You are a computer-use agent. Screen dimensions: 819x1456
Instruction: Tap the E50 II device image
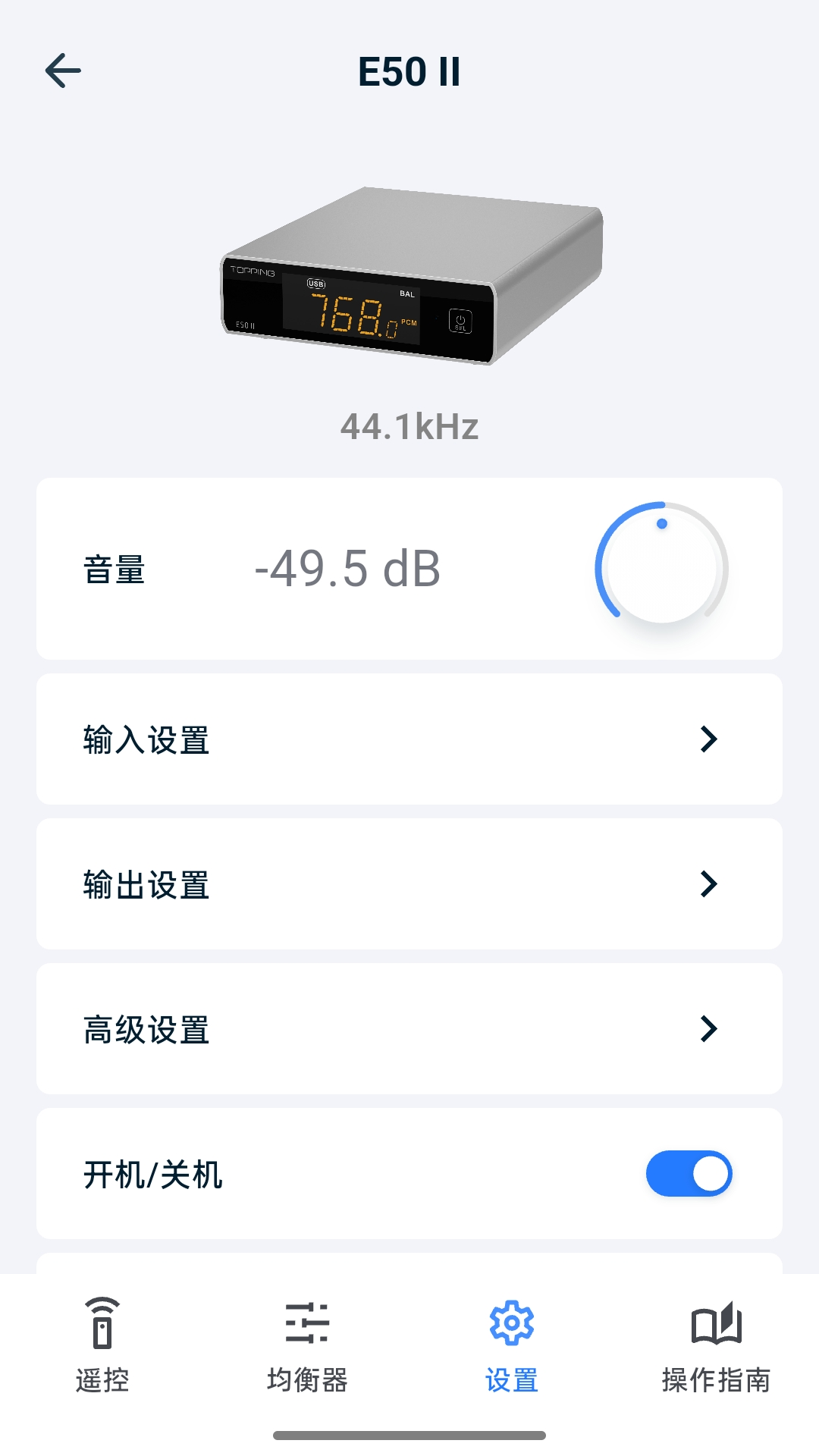pos(409,273)
